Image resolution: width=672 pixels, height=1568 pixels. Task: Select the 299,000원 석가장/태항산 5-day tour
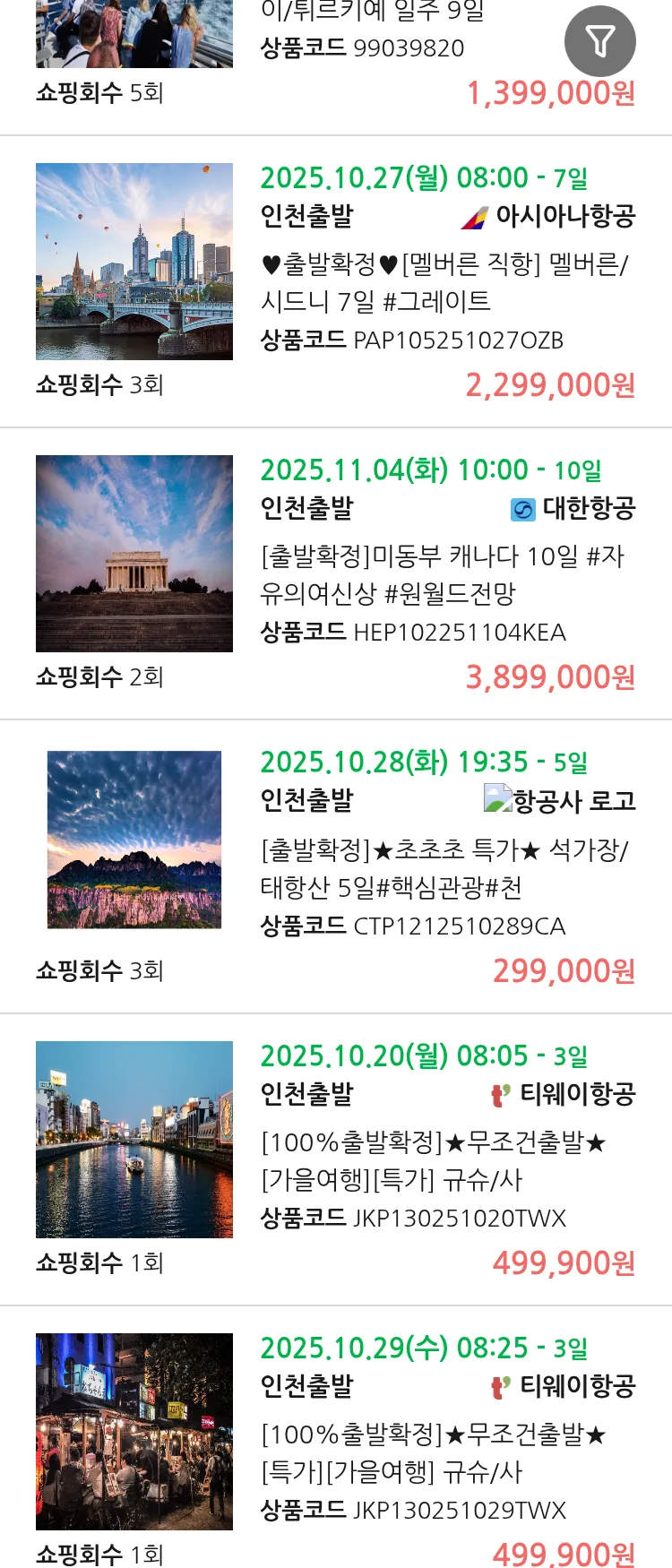tap(446, 867)
